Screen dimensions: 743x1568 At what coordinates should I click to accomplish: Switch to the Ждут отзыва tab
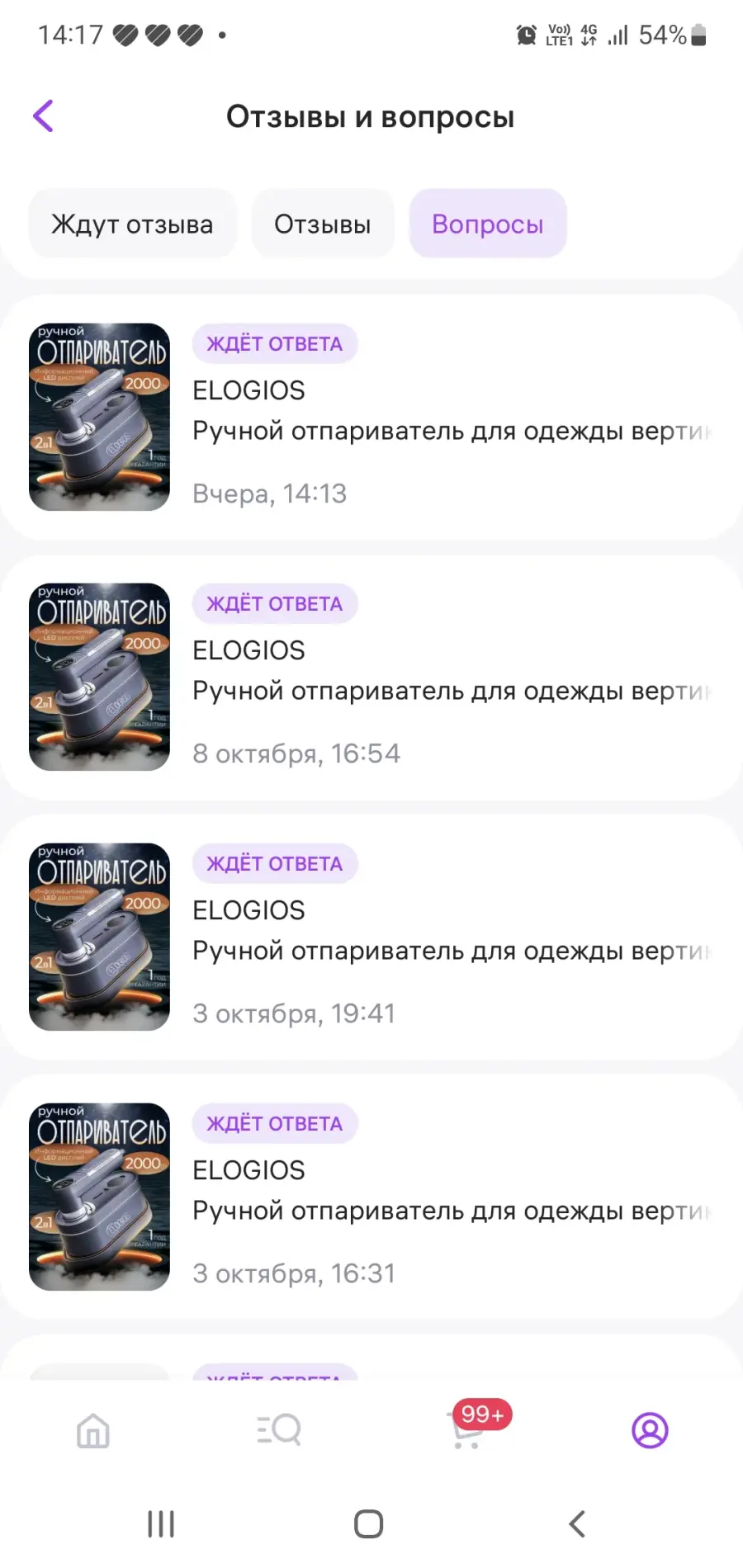click(132, 224)
